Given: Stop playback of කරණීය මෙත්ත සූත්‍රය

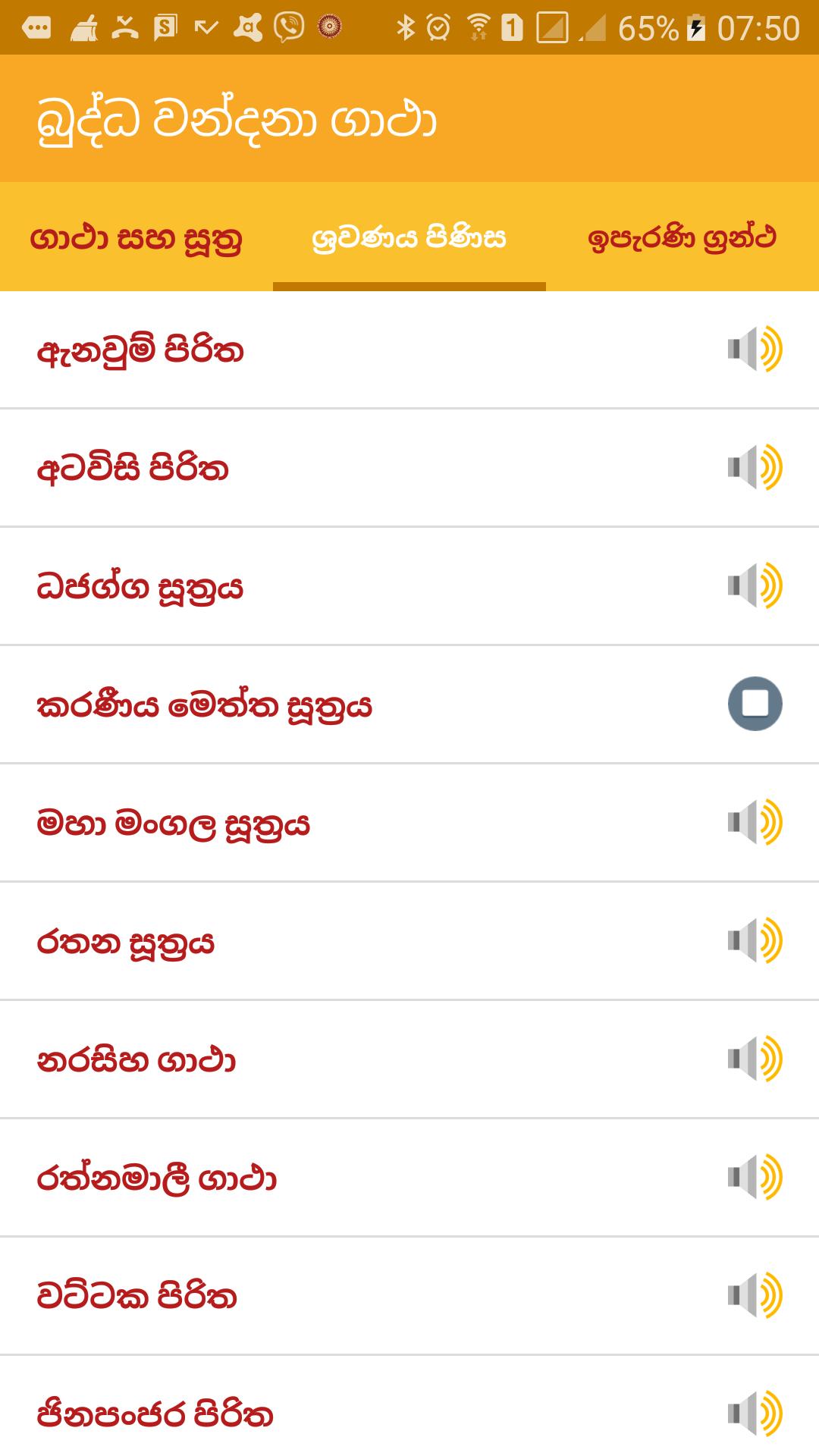Looking at the screenshot, I should click(x=755, y=704).
